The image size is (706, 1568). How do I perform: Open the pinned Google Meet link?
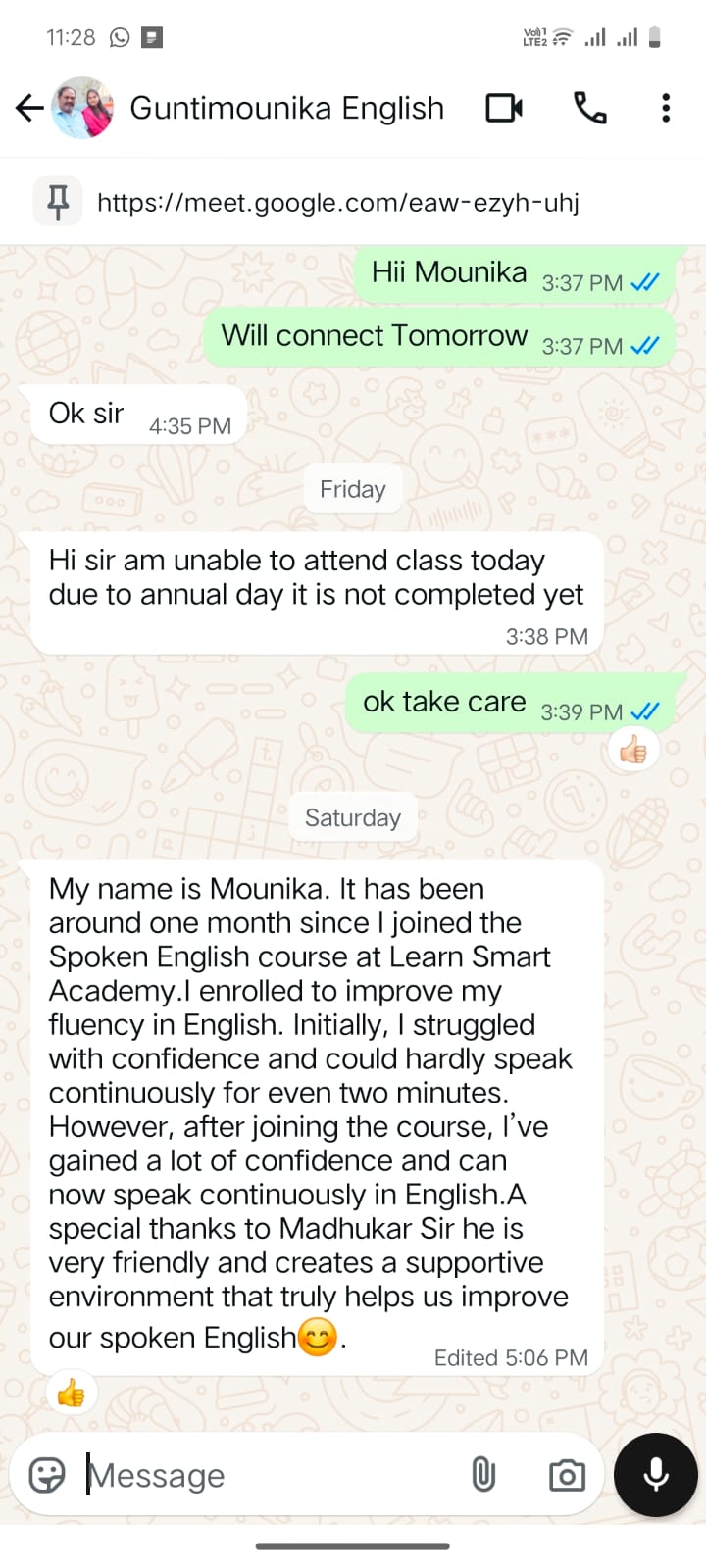[x=338, y=202]
